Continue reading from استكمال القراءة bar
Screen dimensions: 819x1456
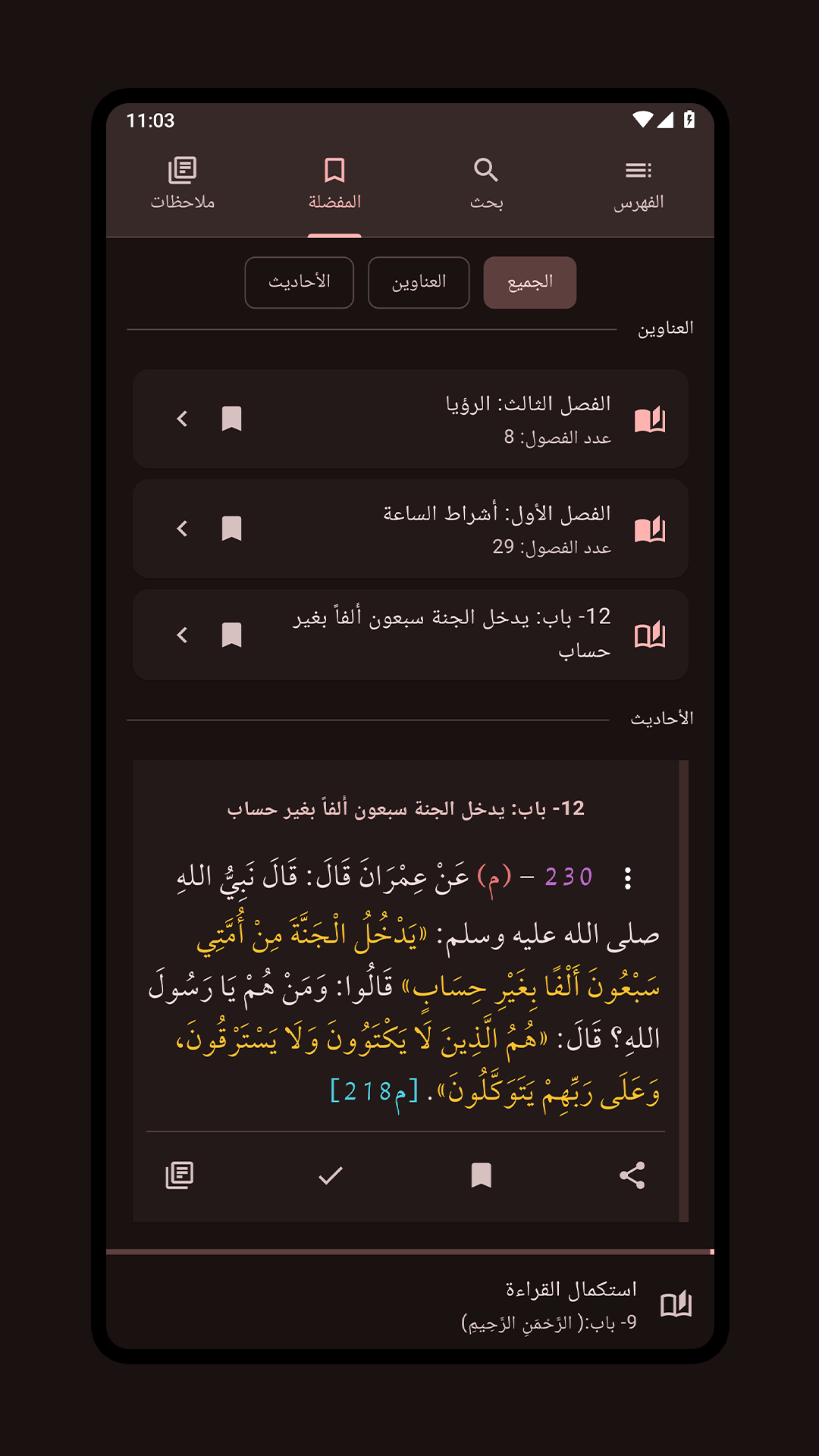tap(410, 1303)
